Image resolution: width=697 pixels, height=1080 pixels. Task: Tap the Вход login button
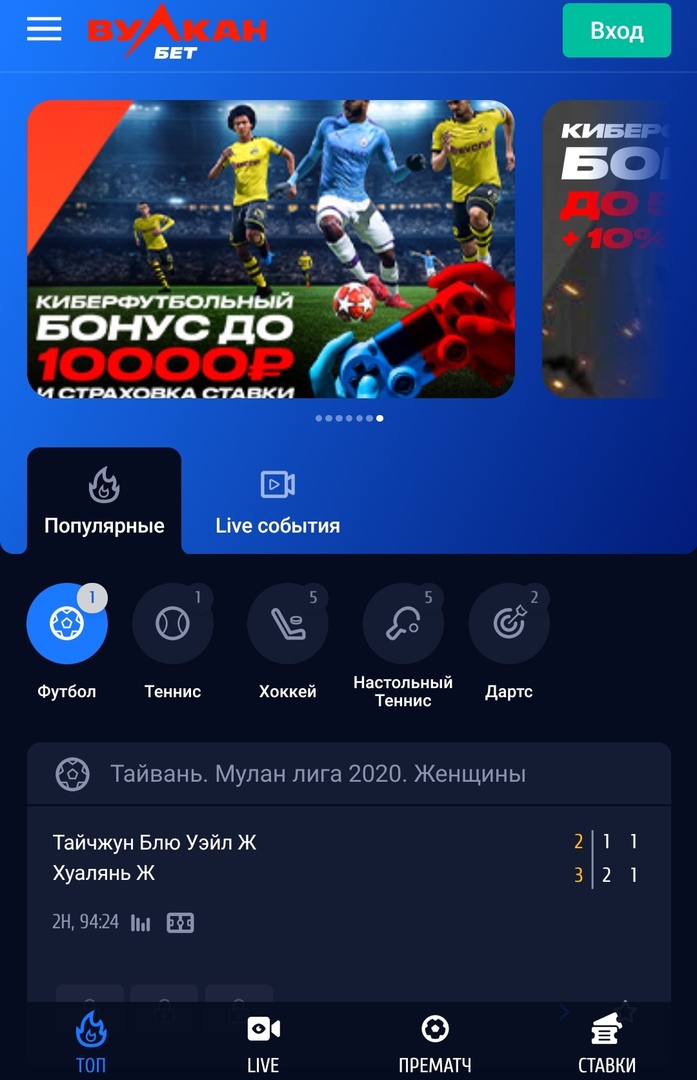click(616, 31)
